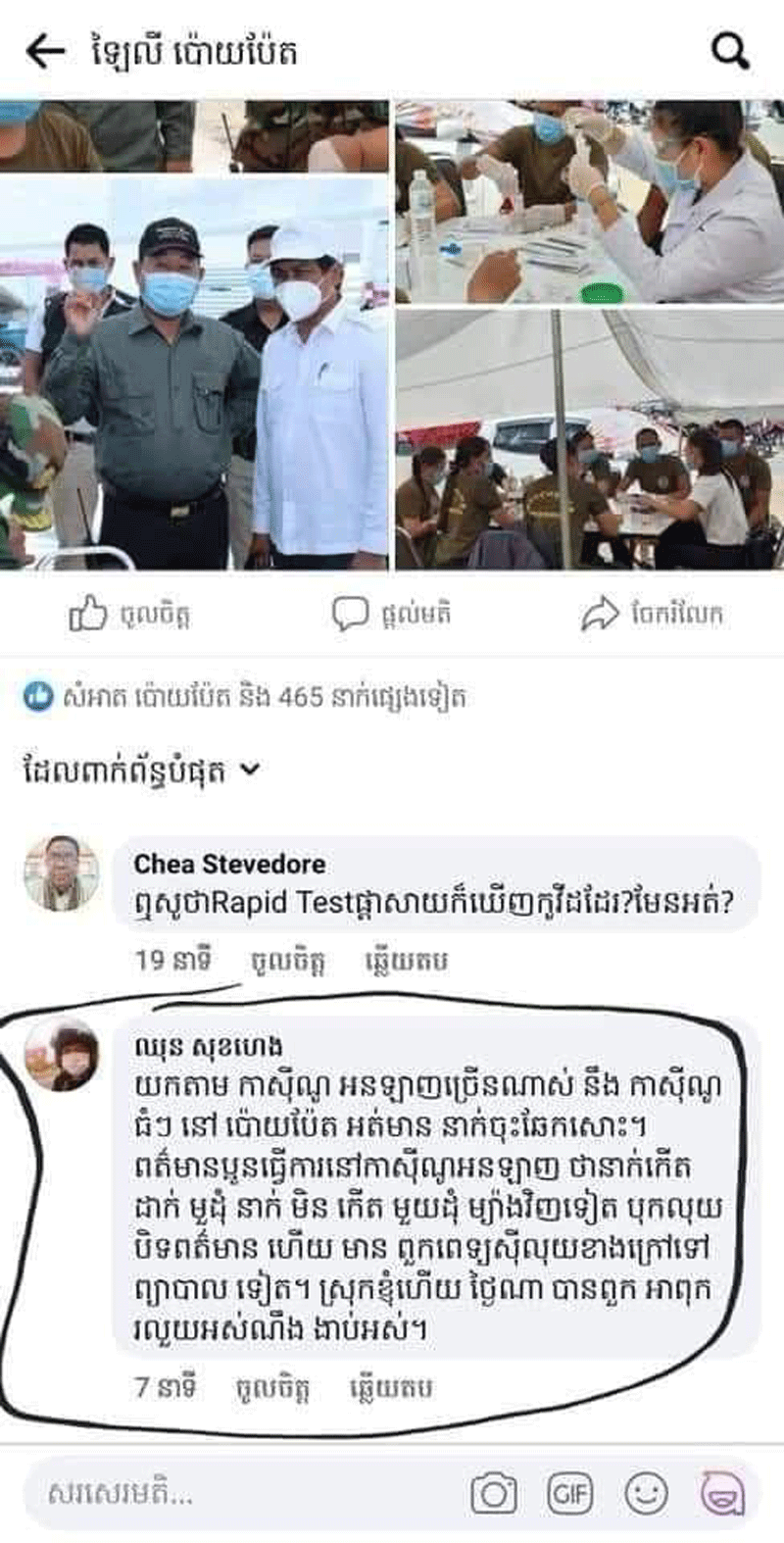Screen dimensions: 784x1543
Task: View the 465 people who reacted
Action: click(245, 697)
